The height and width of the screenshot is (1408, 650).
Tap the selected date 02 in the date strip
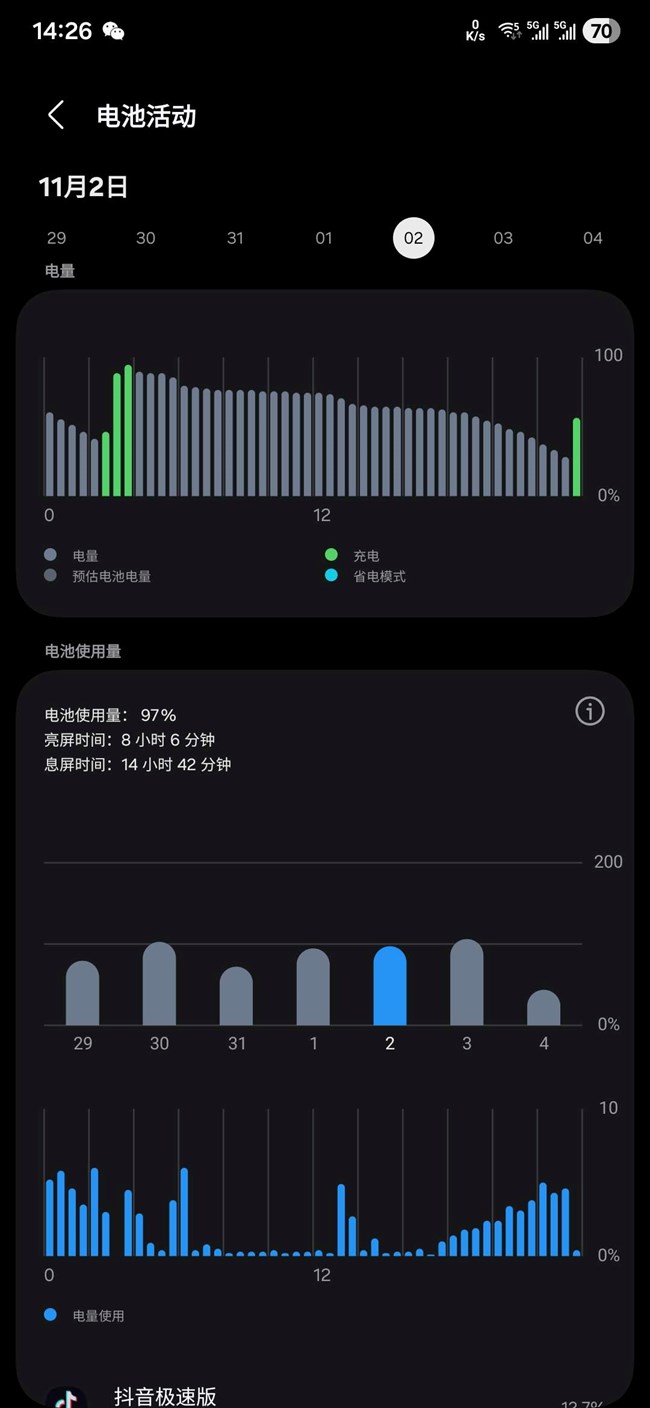click(413, 238)
